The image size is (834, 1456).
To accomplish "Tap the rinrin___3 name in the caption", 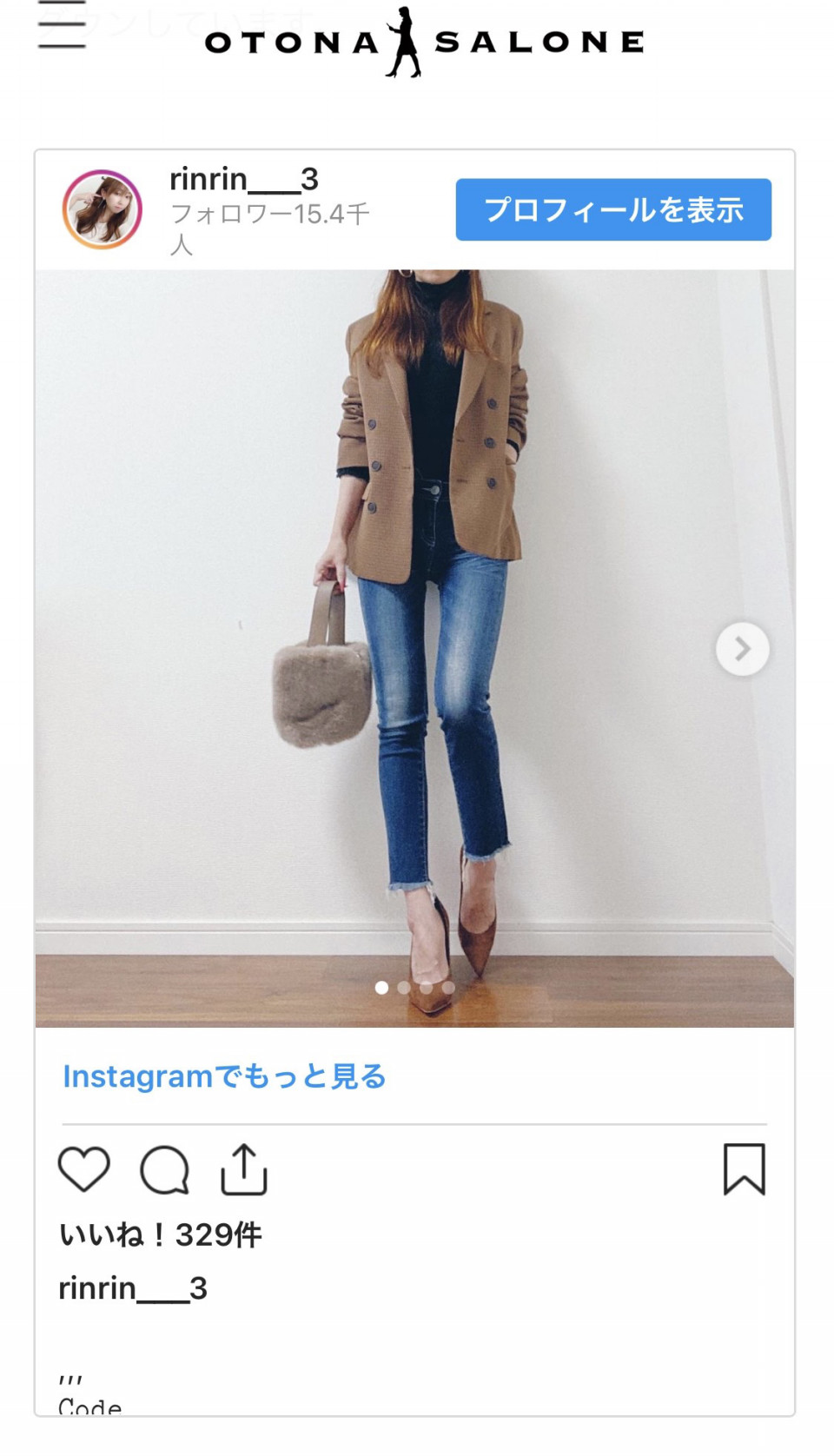I will click(x=133, y=1287).
